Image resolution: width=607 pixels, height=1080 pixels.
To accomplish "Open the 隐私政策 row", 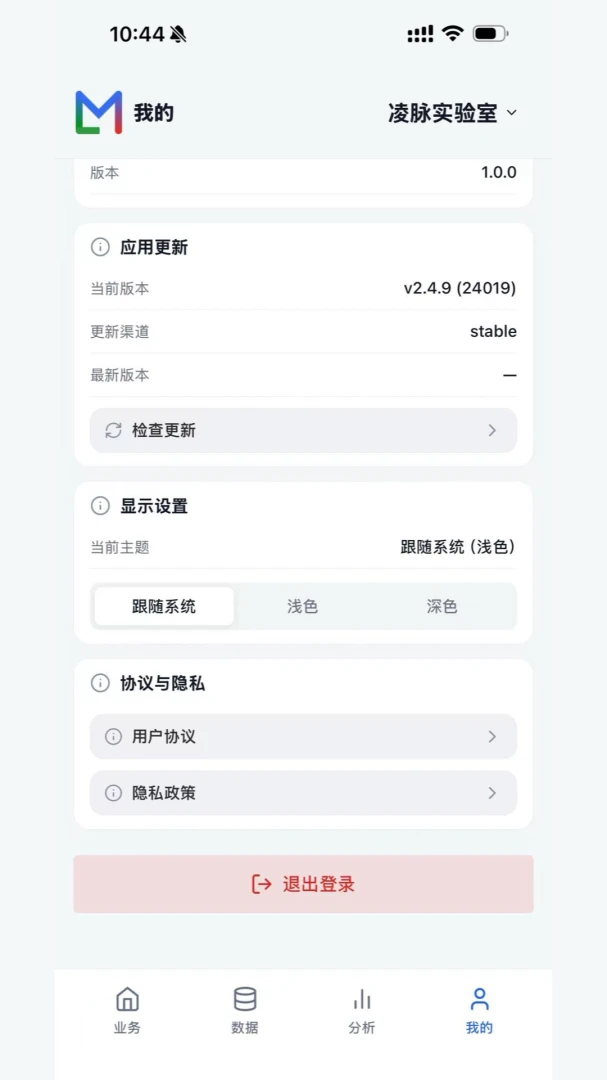I will tap(303, 793).
